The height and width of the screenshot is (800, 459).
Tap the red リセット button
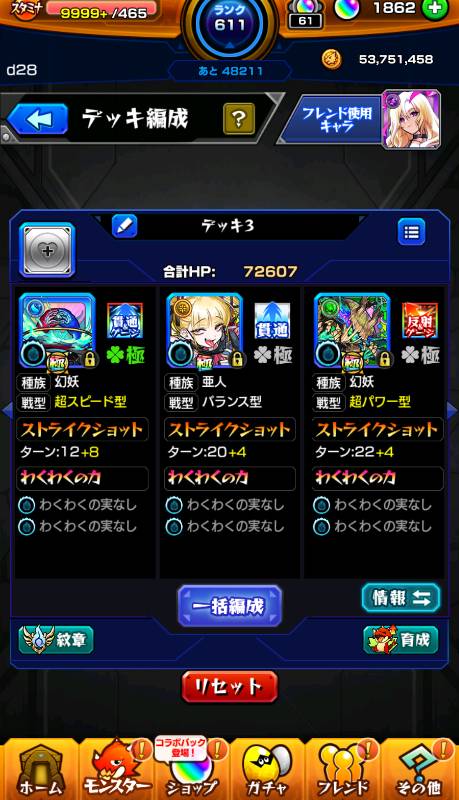(230, 687)
